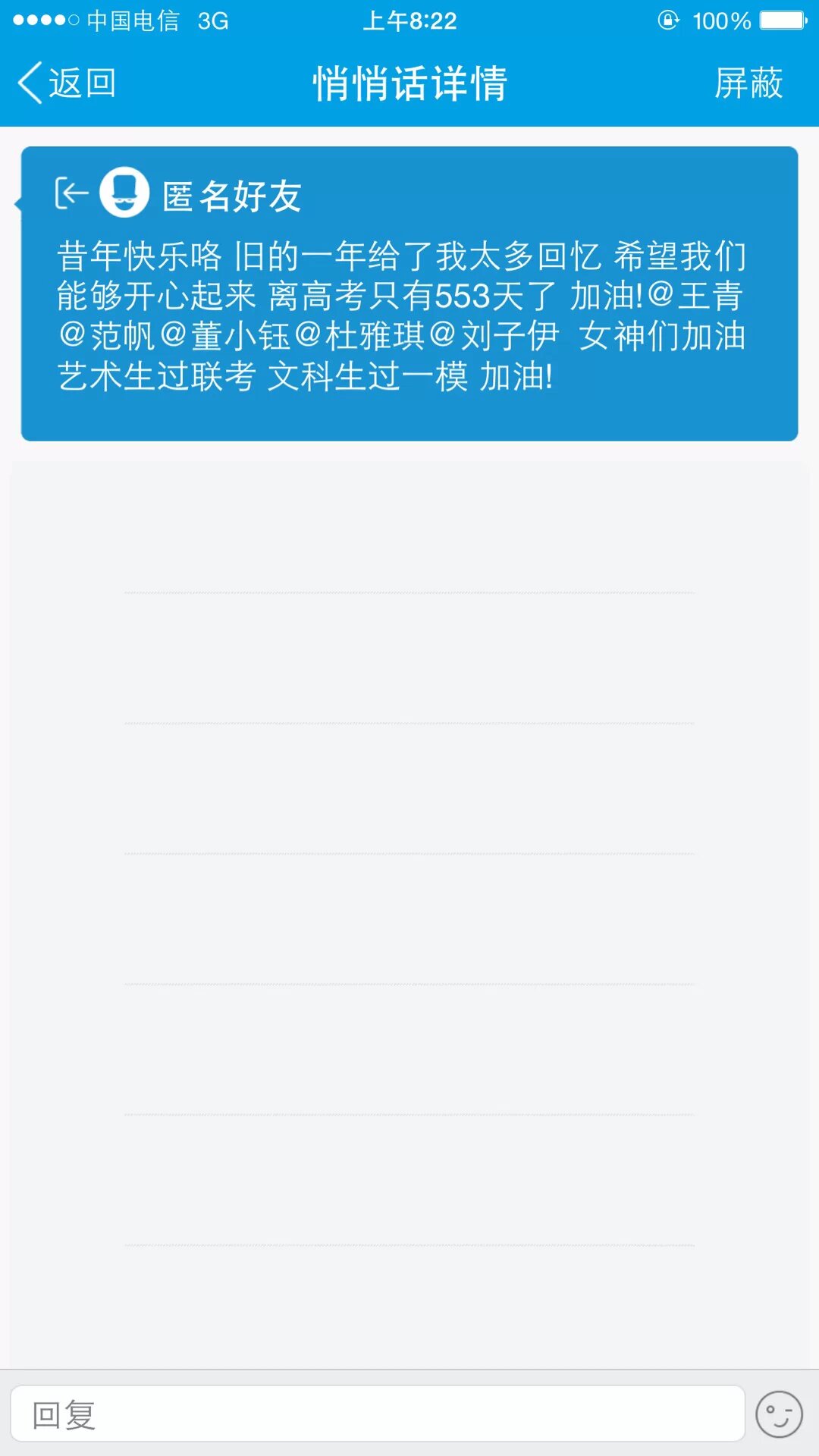The image size is (819, 1456).
Task: Open the emoji picker icon
Action: tap(779, 1414)
